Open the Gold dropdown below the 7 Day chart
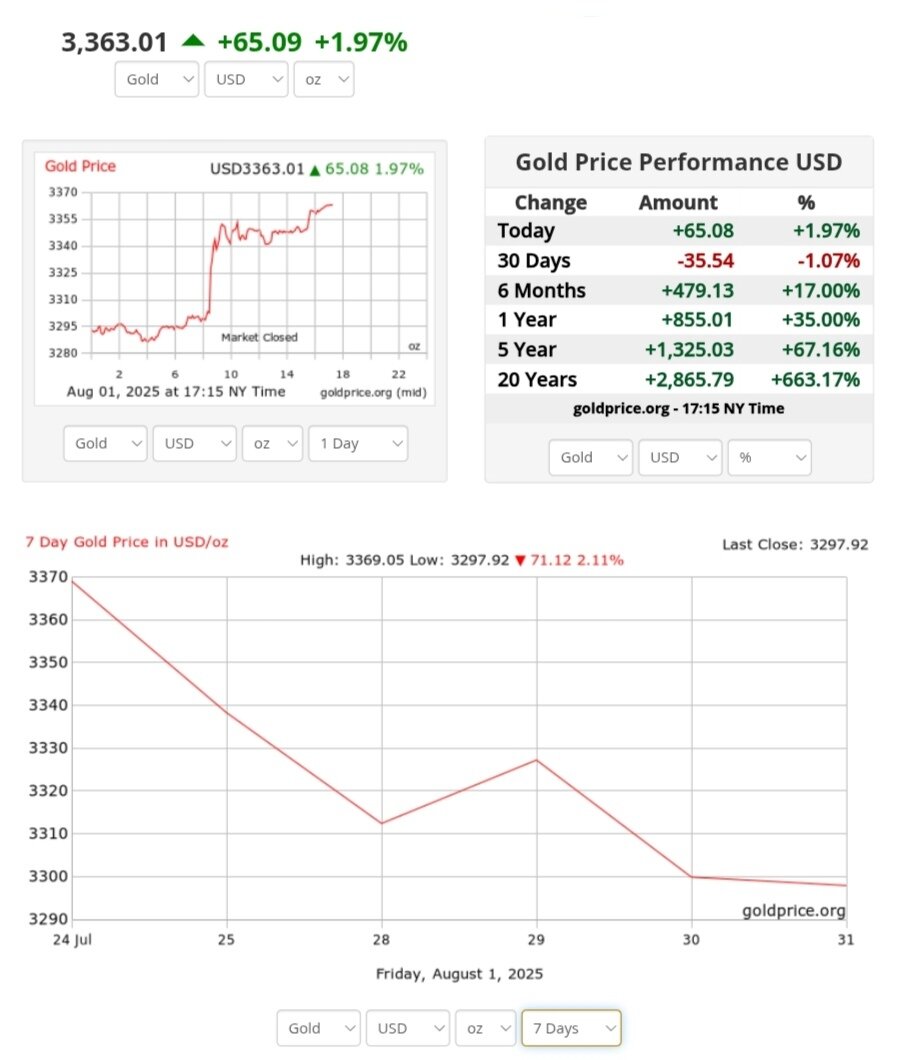Image resolution: width=910 pixels, height=1060 pixels. 319,1028
